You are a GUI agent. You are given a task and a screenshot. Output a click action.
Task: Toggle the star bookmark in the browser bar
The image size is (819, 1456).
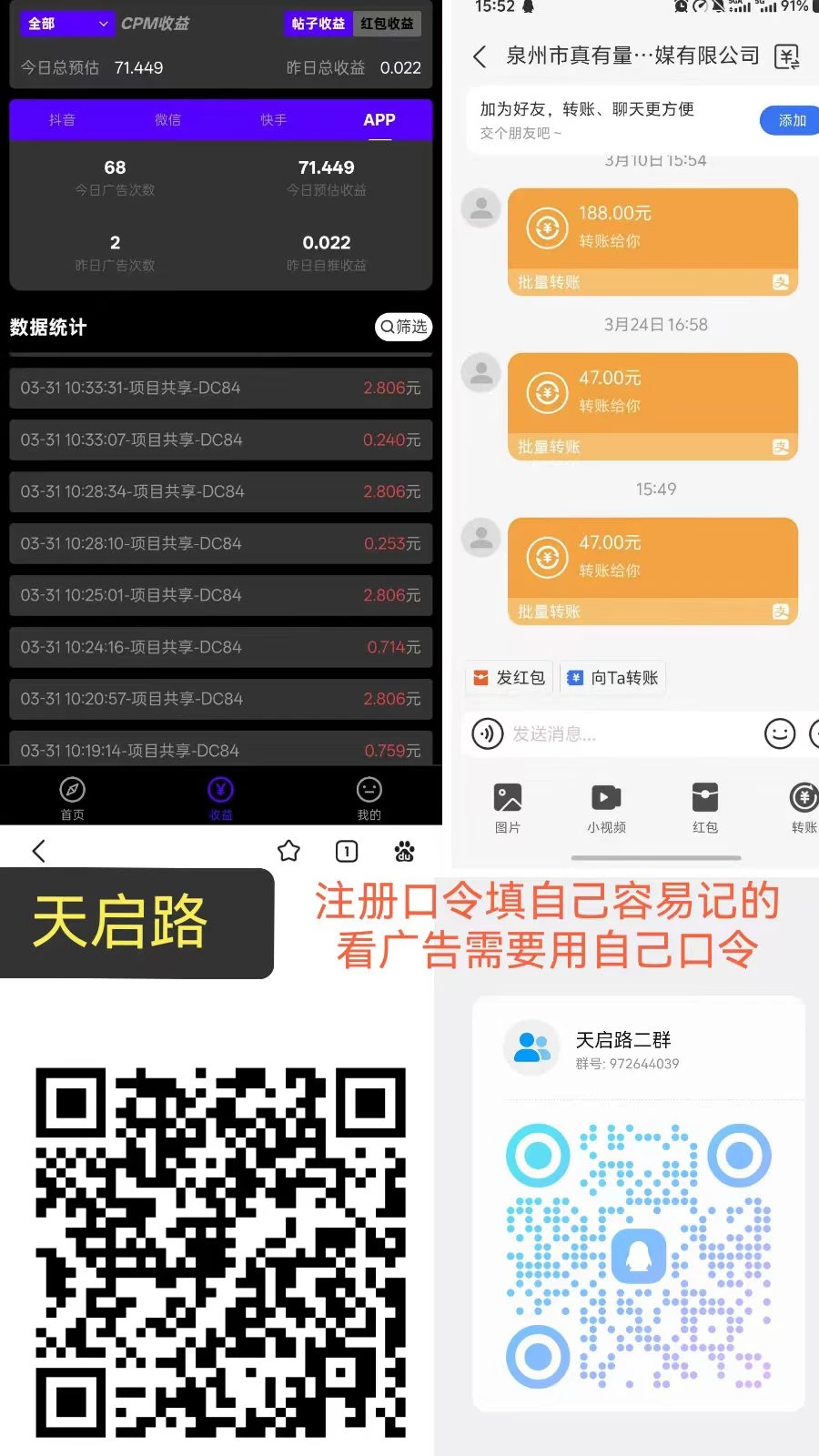288,851
